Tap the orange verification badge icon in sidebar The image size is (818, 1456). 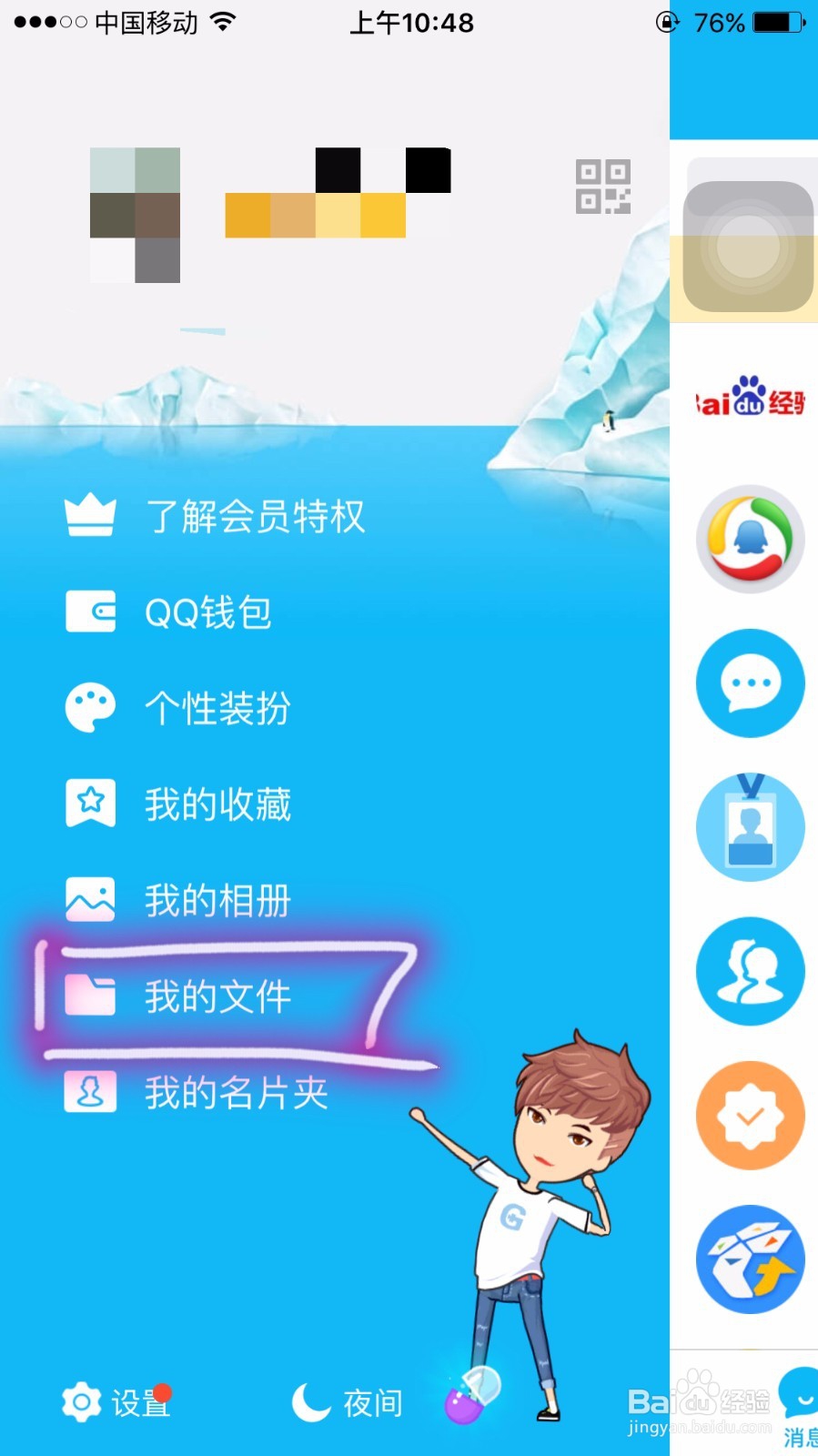coord(750,1115)
